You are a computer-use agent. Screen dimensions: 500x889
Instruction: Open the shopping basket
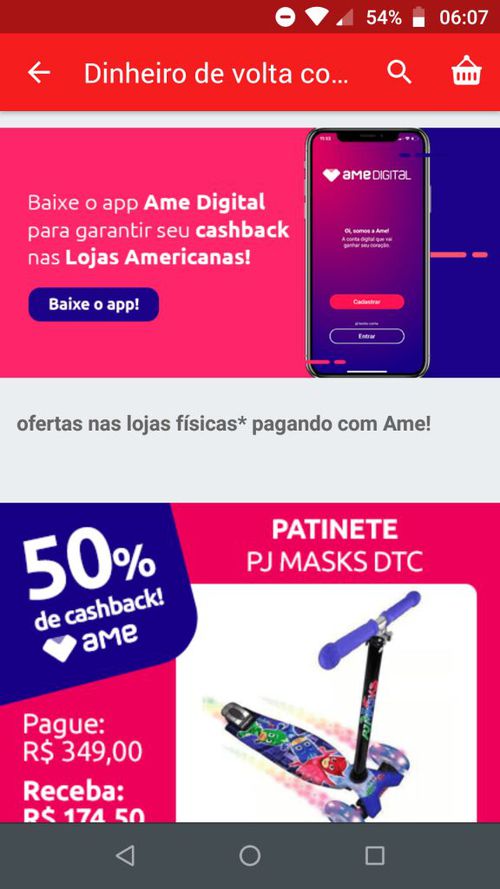(x=467, y=71)
